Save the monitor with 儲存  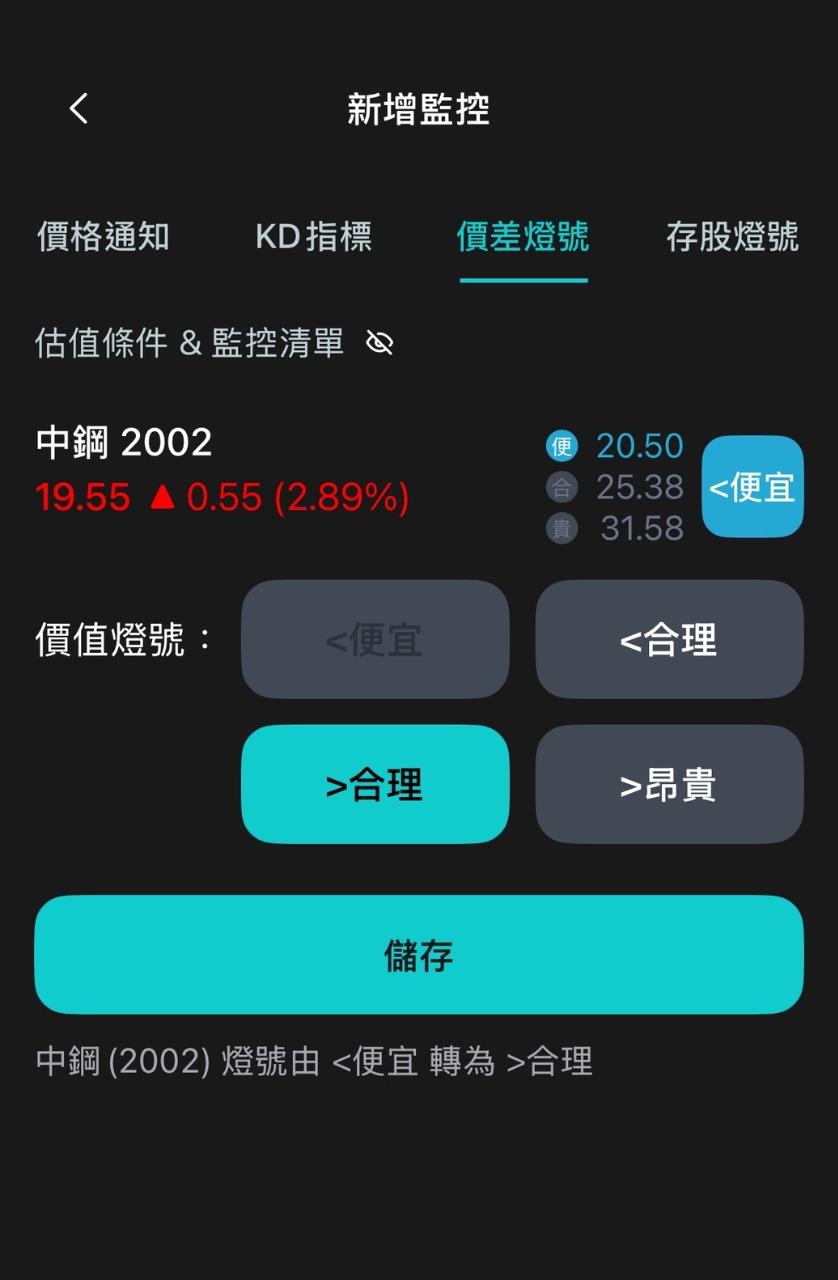click(x=419, y=955)
